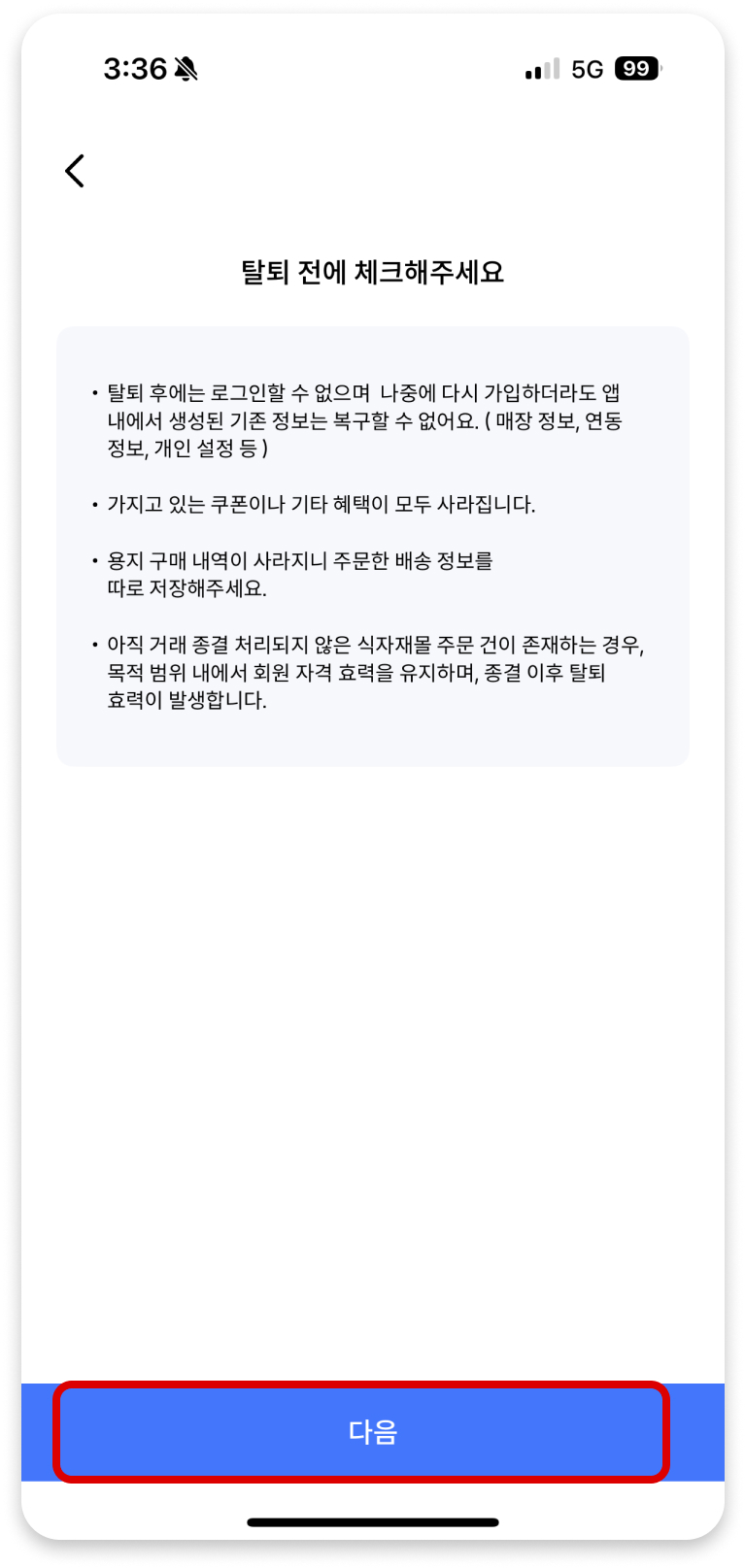Screen dimensions: 745x1568
Task: Tap the 다음 button to continue
Action: [372, 1431]
